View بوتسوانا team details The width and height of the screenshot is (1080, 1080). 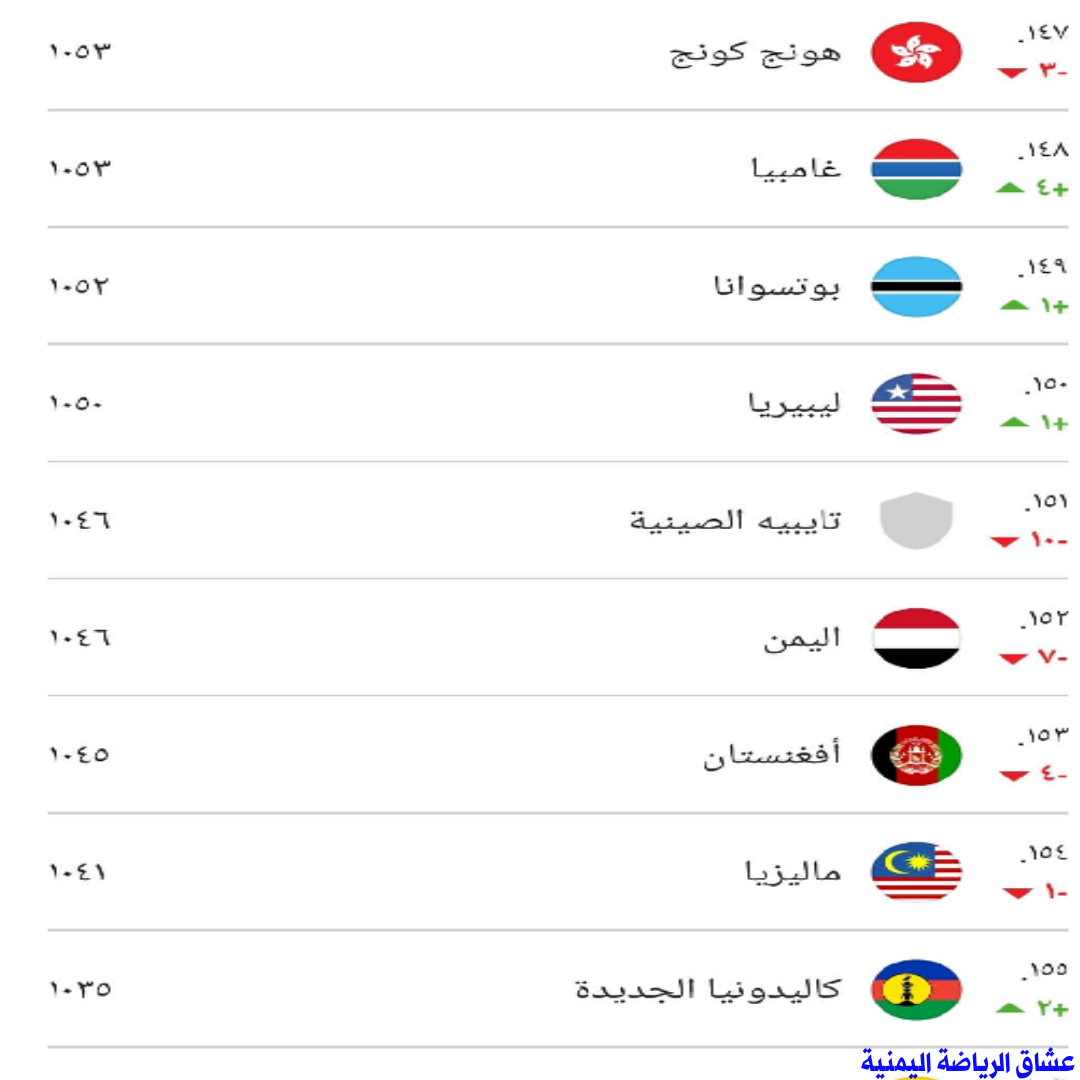776,287
